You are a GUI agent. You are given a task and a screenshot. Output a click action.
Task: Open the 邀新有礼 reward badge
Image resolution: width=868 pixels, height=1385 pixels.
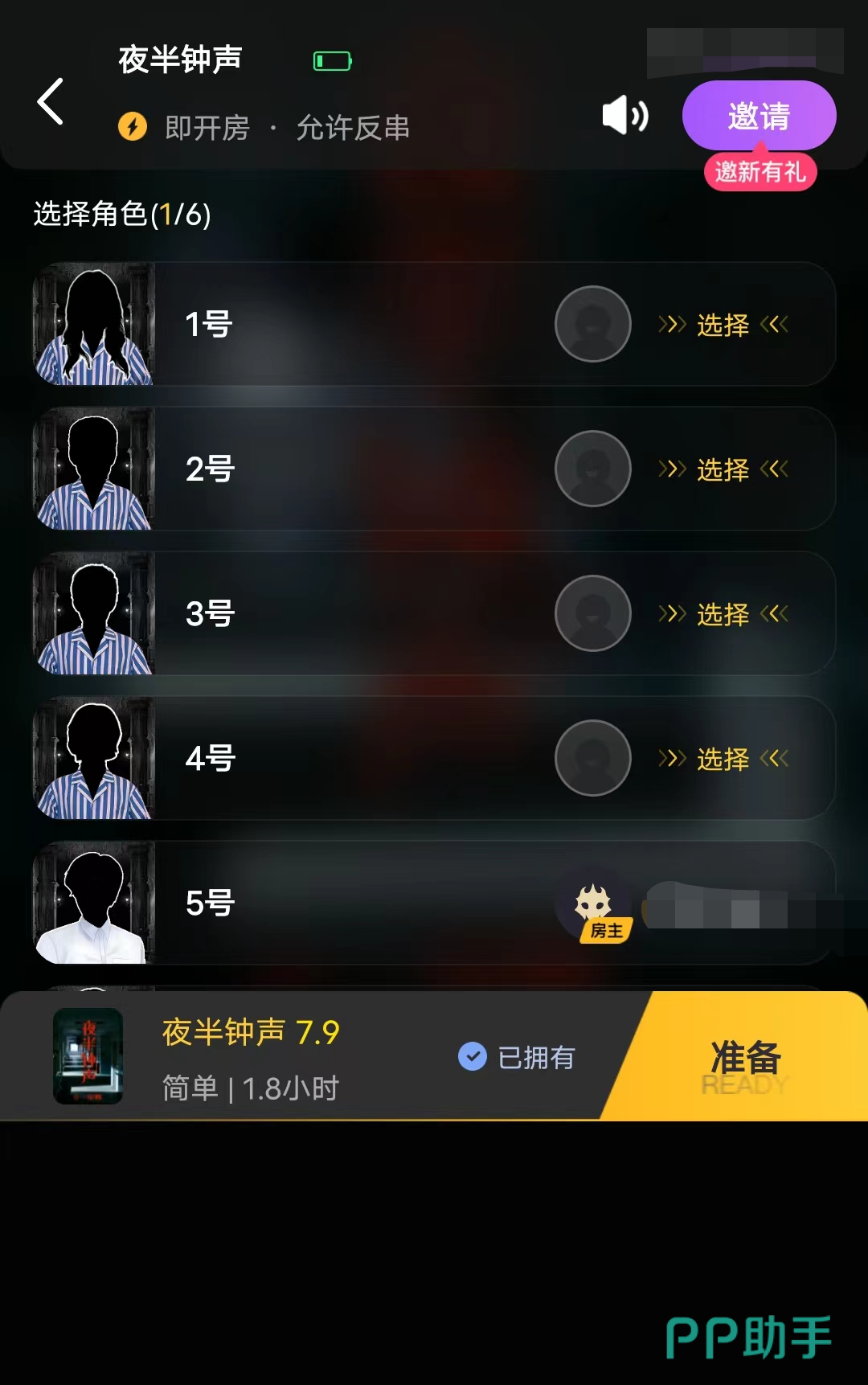(x=760, y=172)
